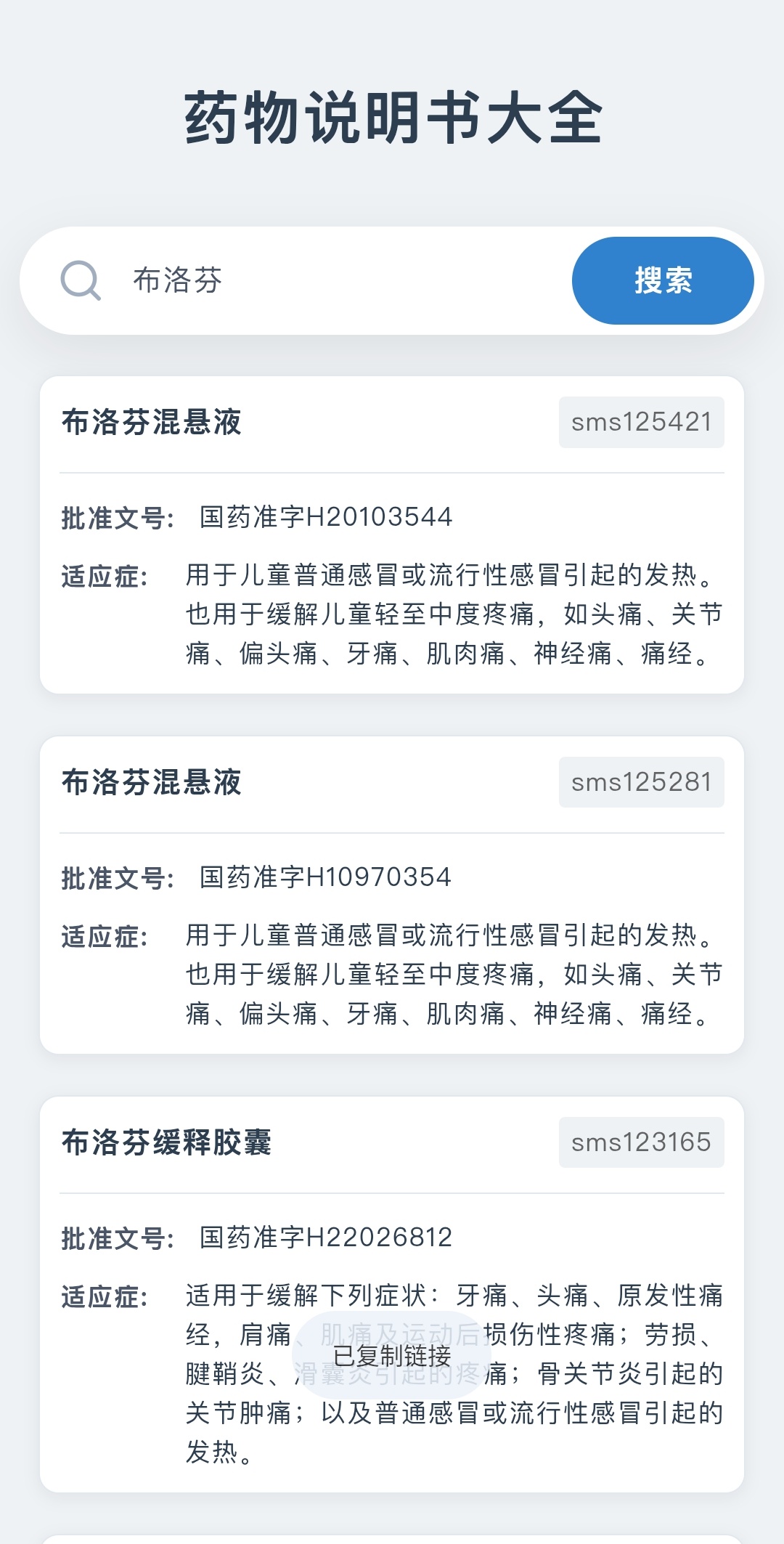Screen dimensions: 784x1544
Task: Tap the sms125421 code chip
Action: click(x=641, y=422)
